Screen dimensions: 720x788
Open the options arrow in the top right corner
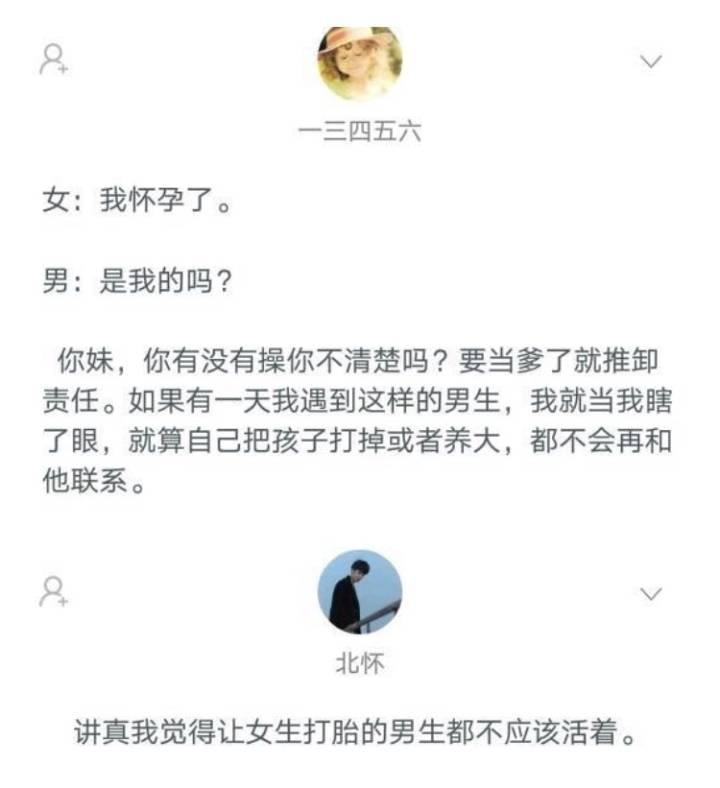tap(651, 60)
